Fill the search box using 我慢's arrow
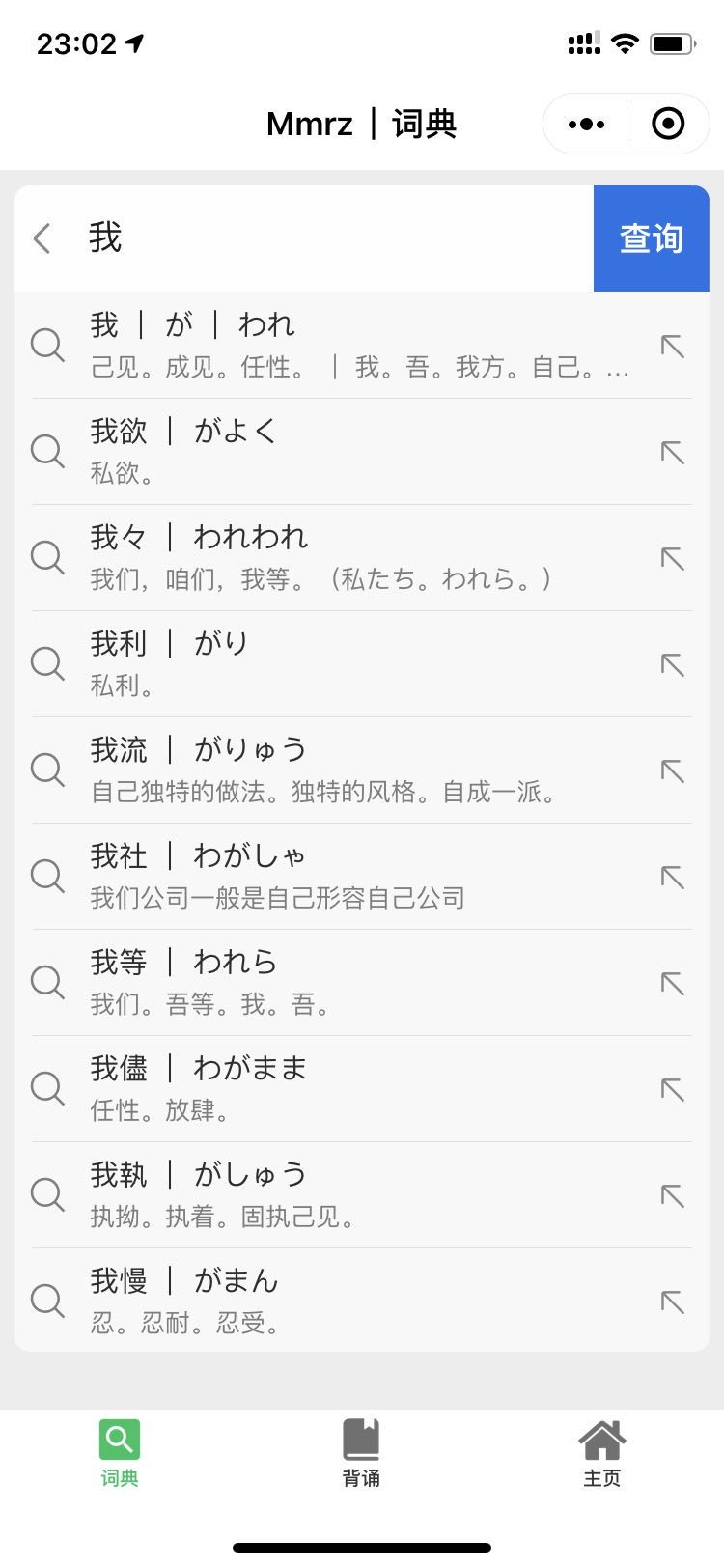This screenshot has width=724, height=1568. (673, 1302)
